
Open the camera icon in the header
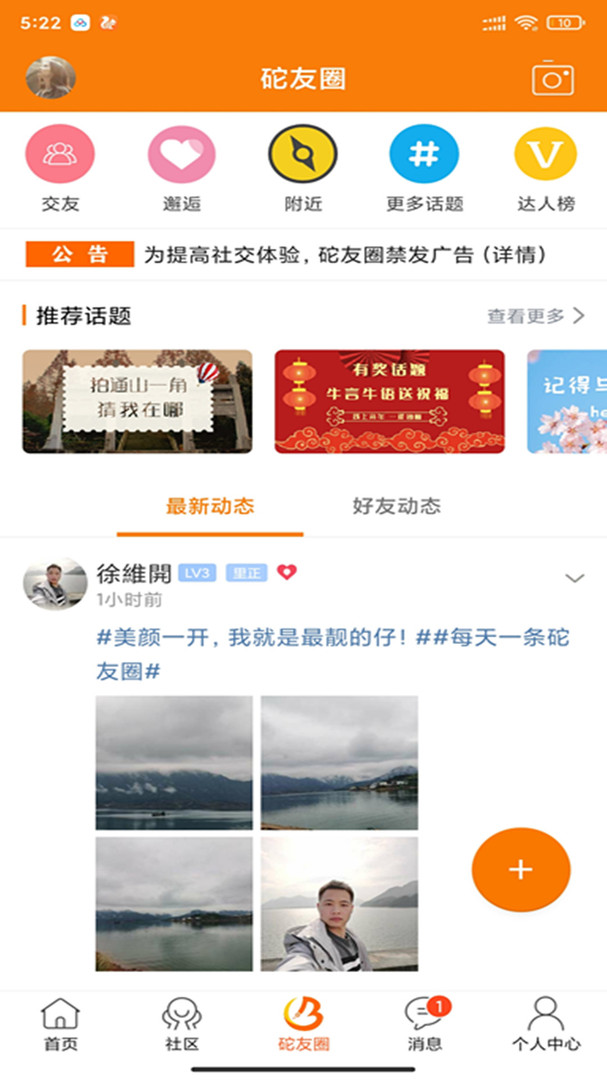pyautogui.click(x=552, y=78)
